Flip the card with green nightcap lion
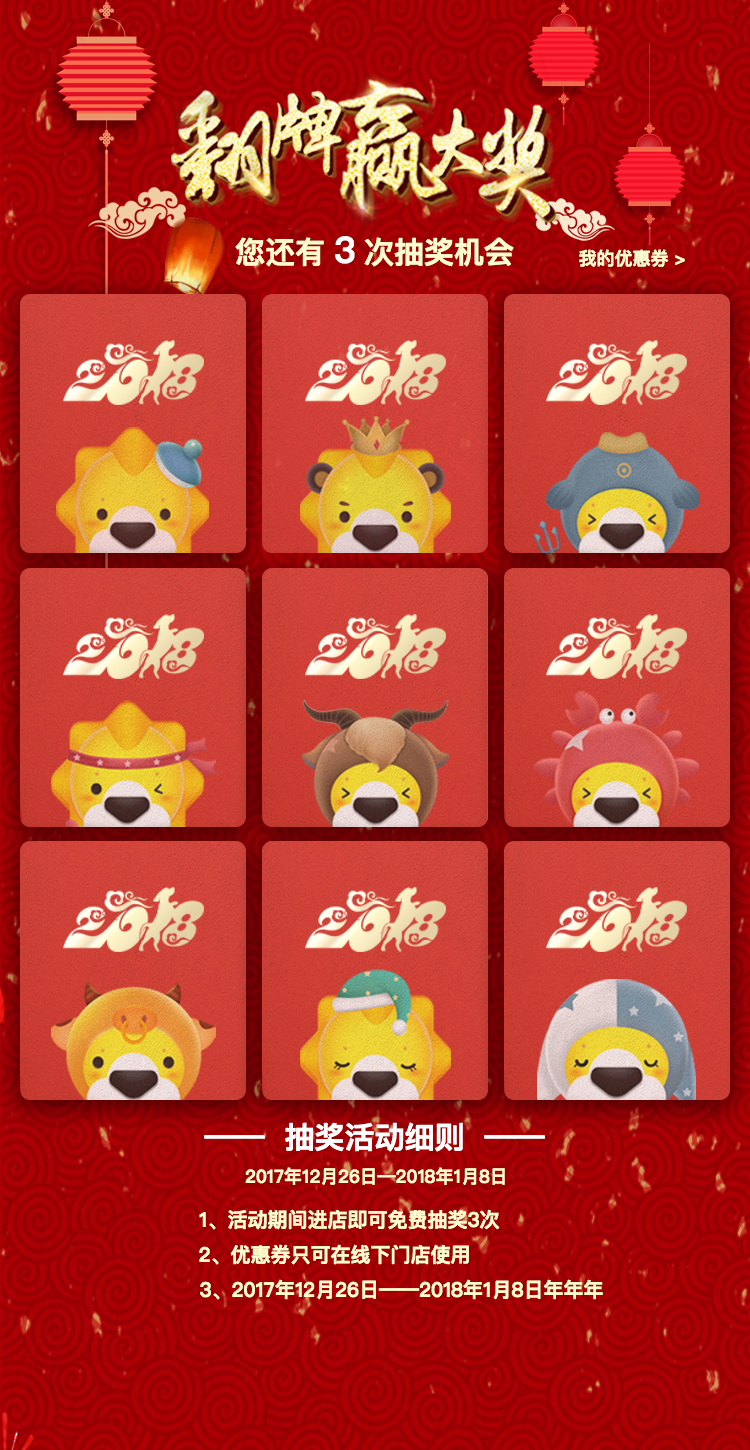Screen dimensions: 750x1450 (375, 970)
